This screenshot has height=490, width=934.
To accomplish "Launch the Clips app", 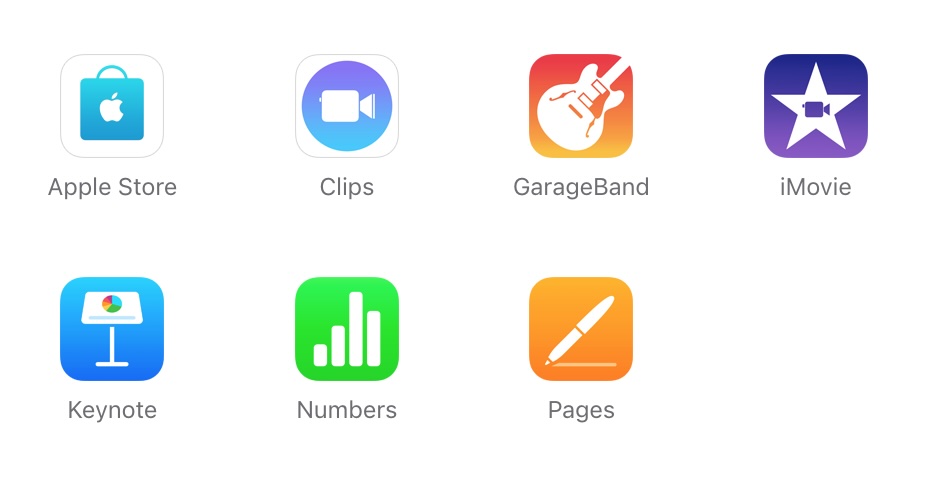I will point(347,106).
